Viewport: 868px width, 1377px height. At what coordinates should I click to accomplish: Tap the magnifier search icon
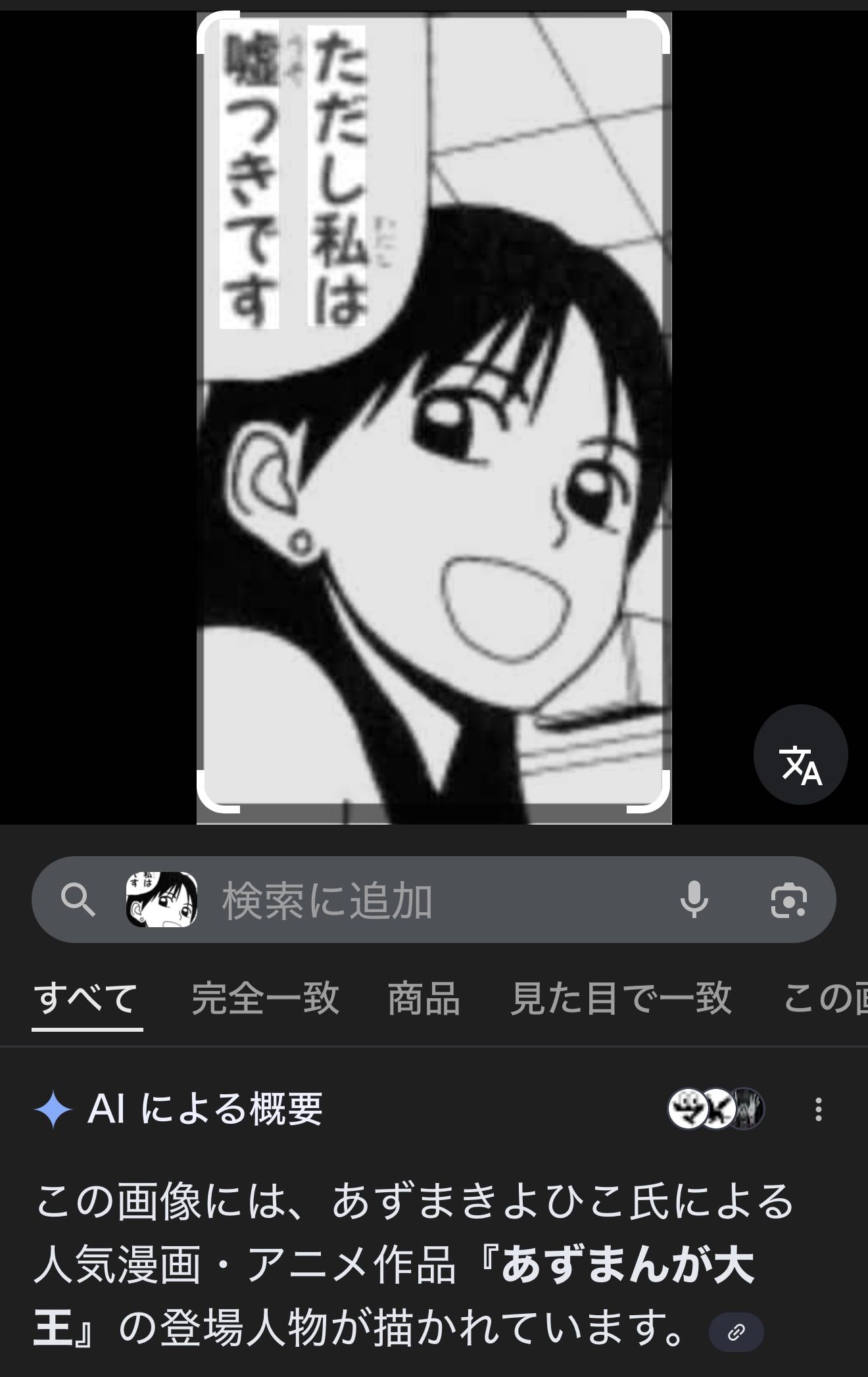78,900
